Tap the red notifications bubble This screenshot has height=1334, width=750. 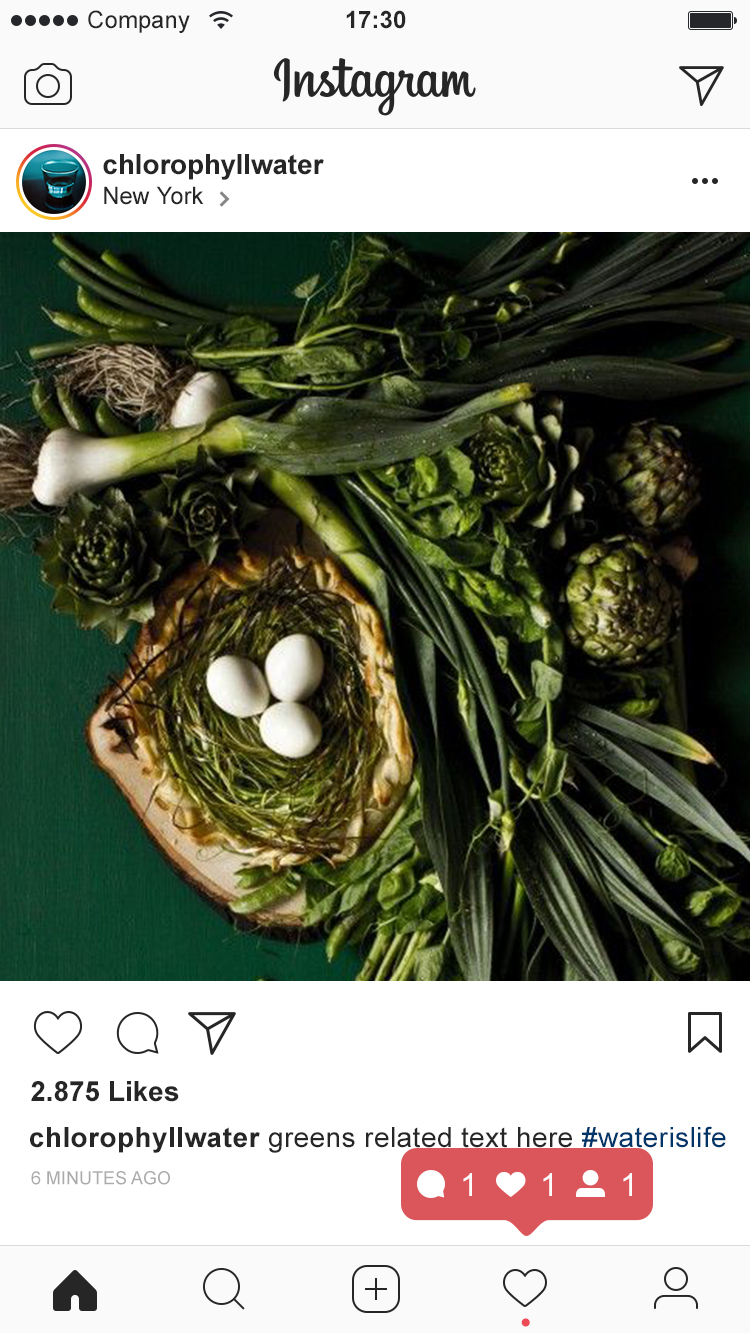tap(527, 1185)
